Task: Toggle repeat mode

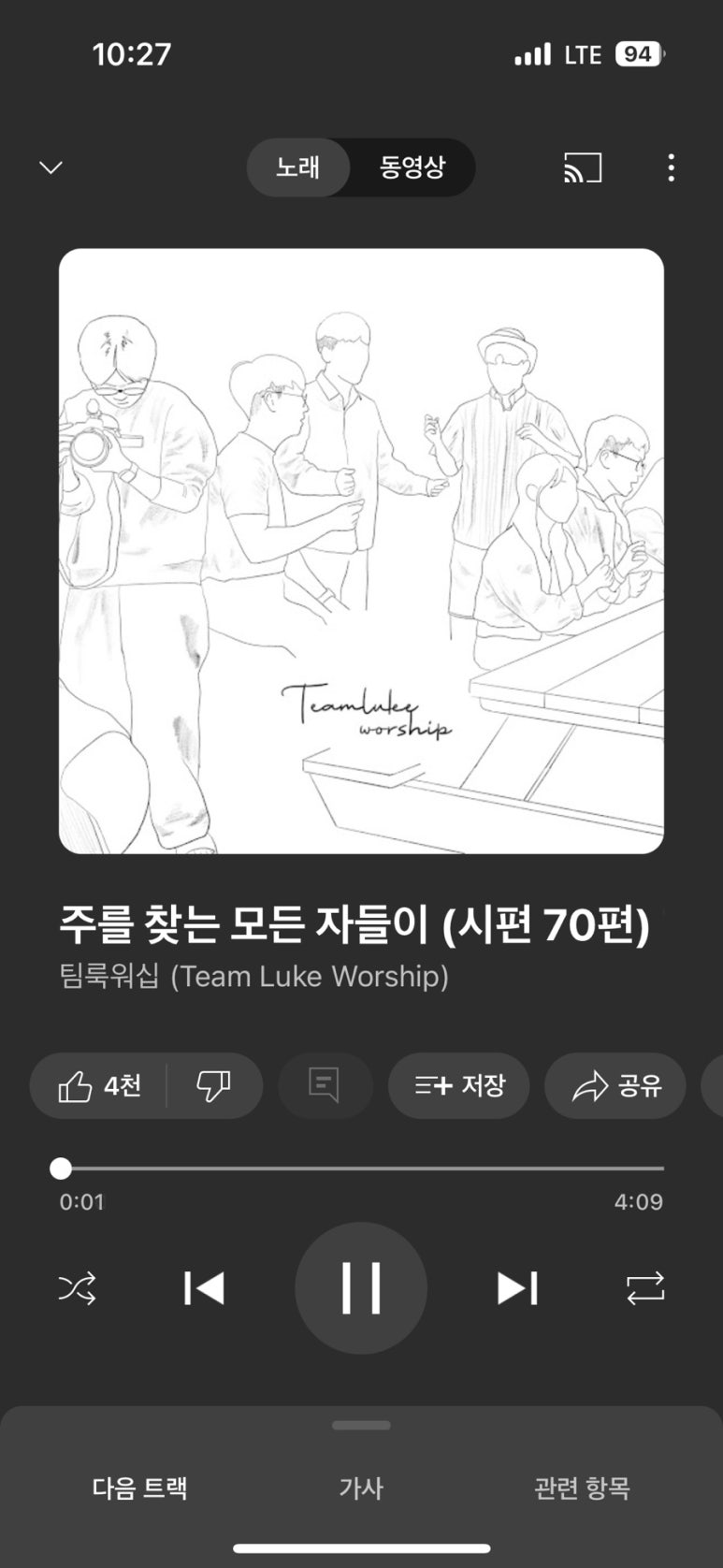Action: (x=645, y=1288)
